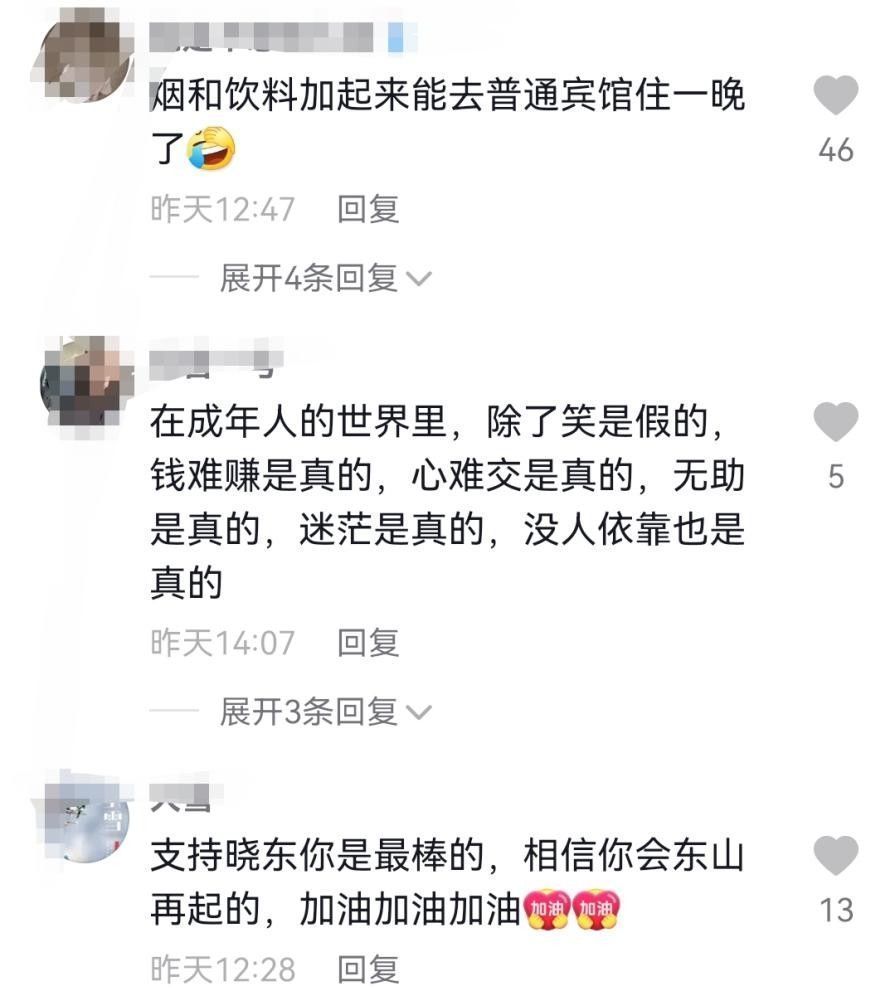The width and height of the screenshot is (895, 991).
Task: Reply to the 支持晓东 comment
Action: point(368,968)
